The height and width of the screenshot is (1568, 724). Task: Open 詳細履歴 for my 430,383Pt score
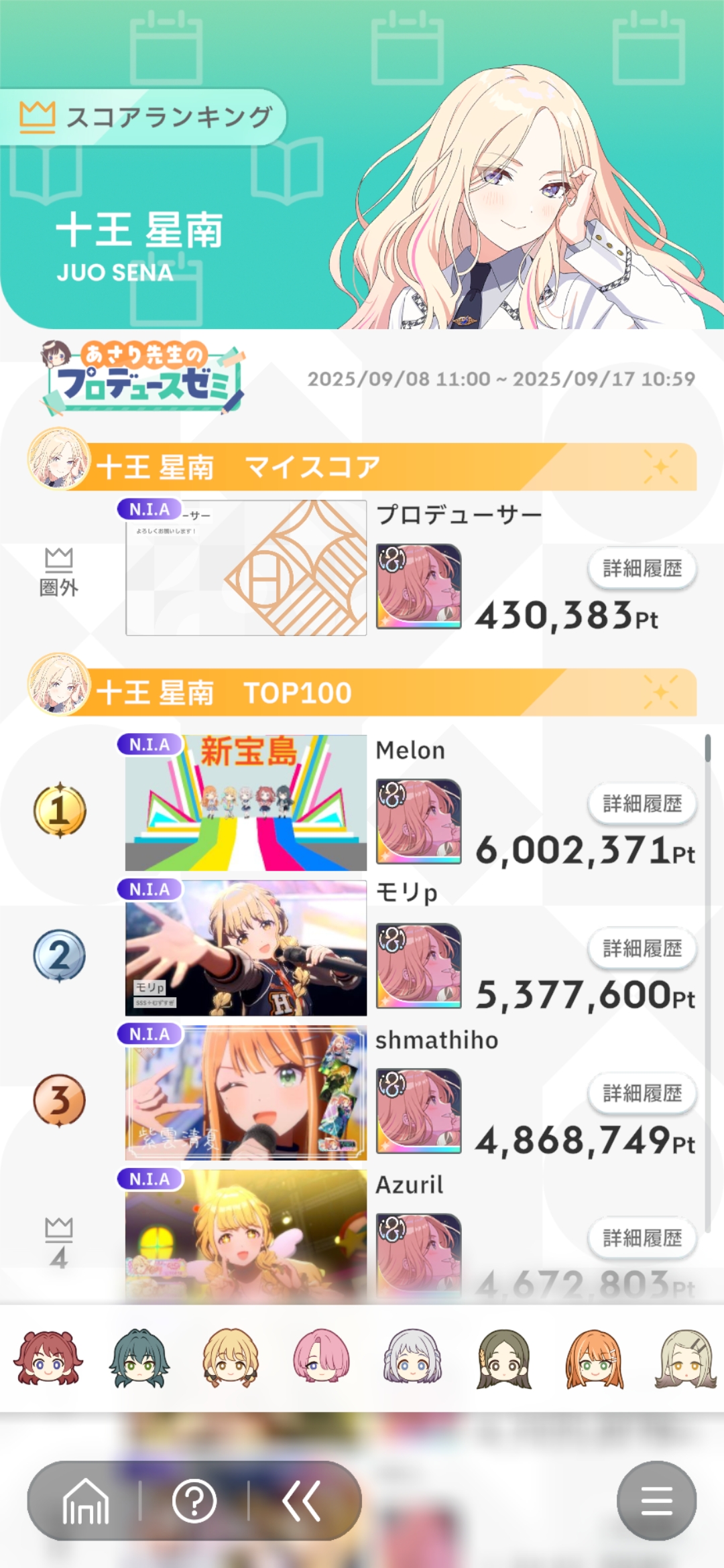pos(642,569)
